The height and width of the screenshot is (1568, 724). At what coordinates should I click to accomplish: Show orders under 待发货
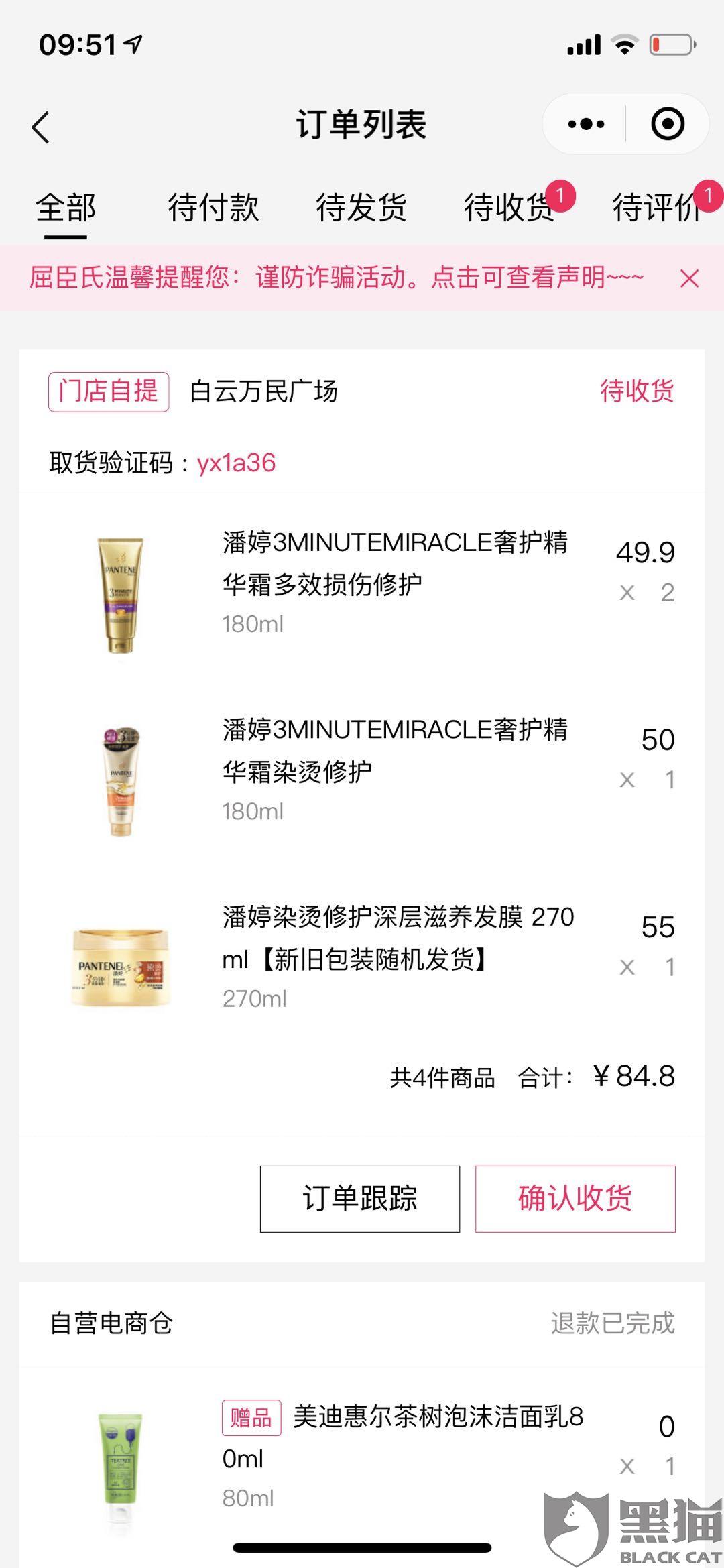(361, 207)
